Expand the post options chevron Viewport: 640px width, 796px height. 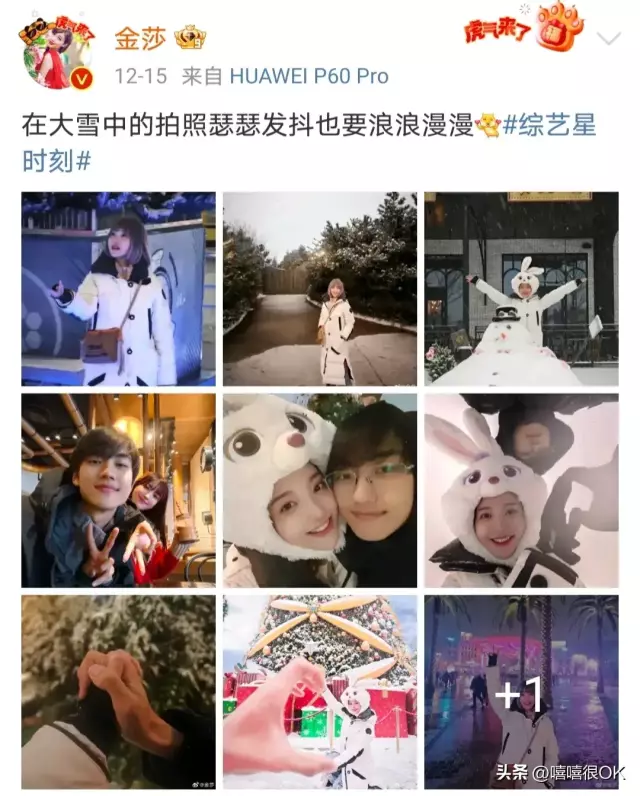point(608,39)
